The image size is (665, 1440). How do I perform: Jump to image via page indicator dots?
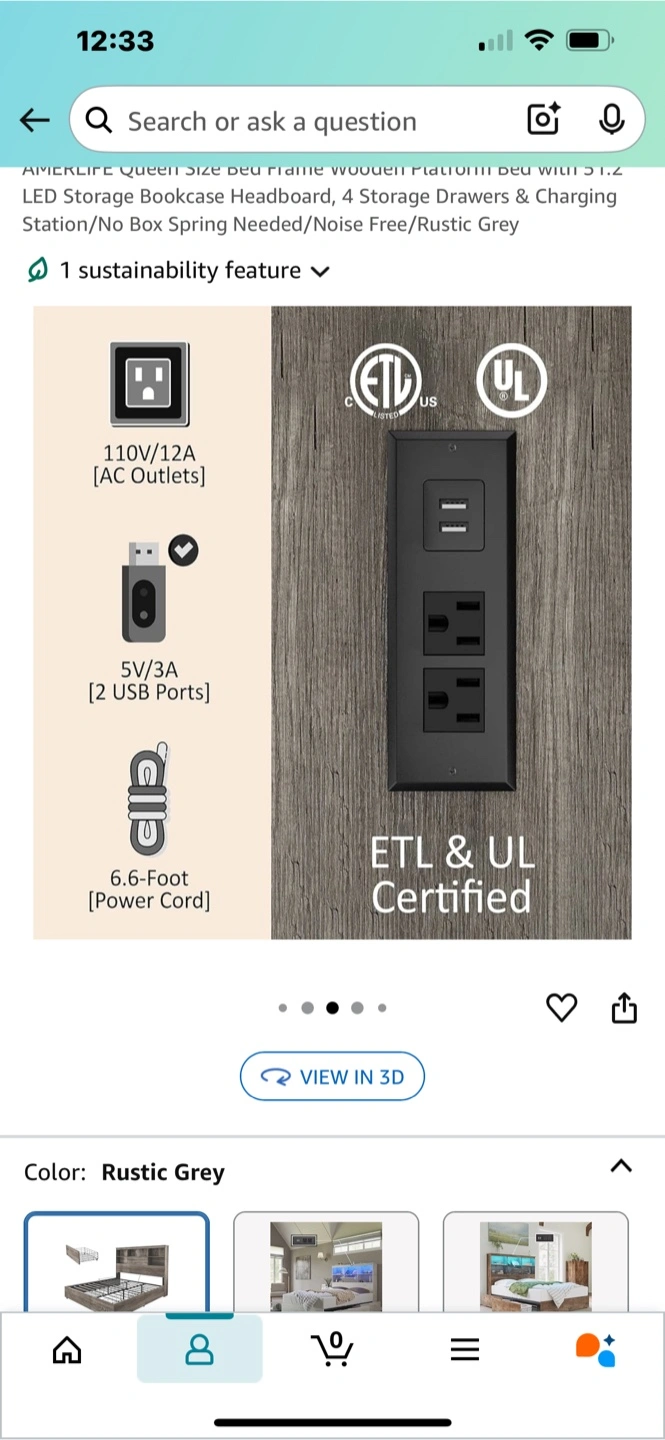[x=332, y=1008]
